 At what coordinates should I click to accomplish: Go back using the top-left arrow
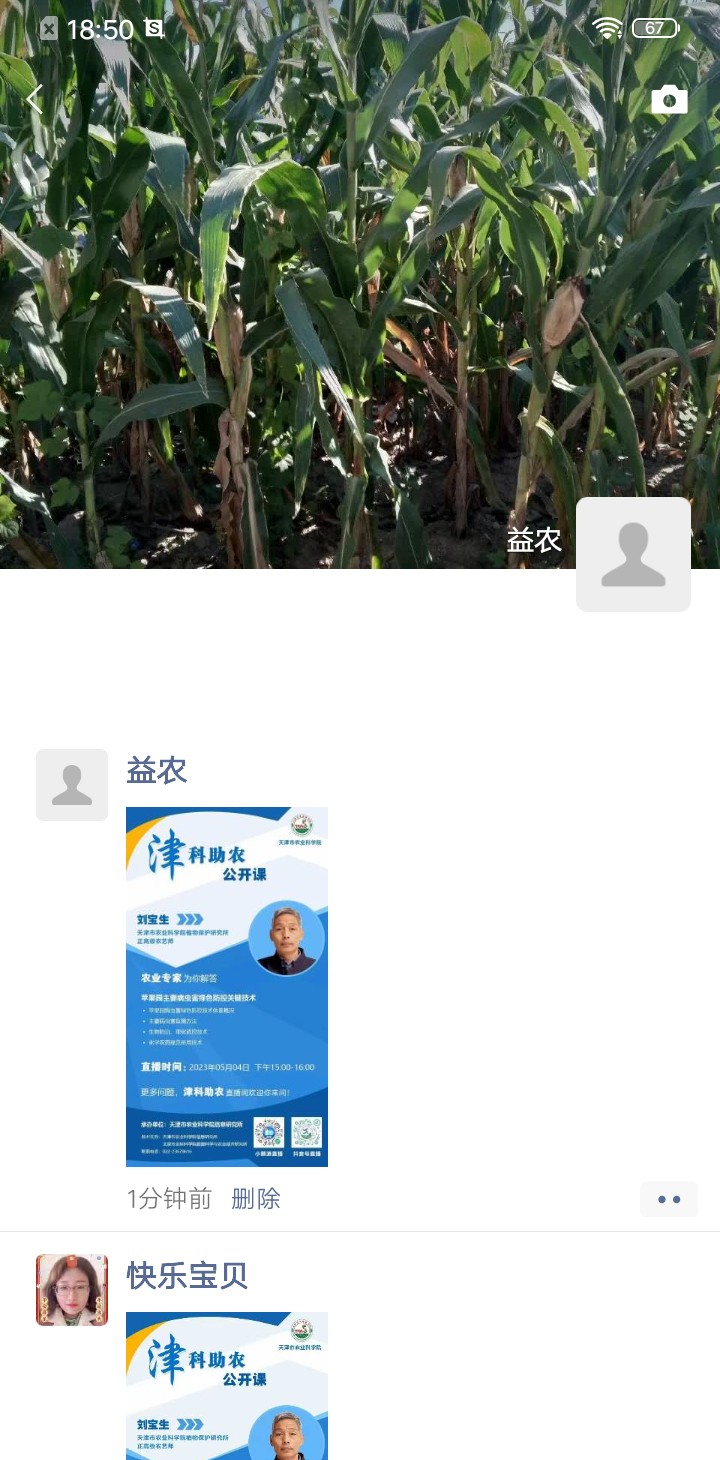(34, 99)
